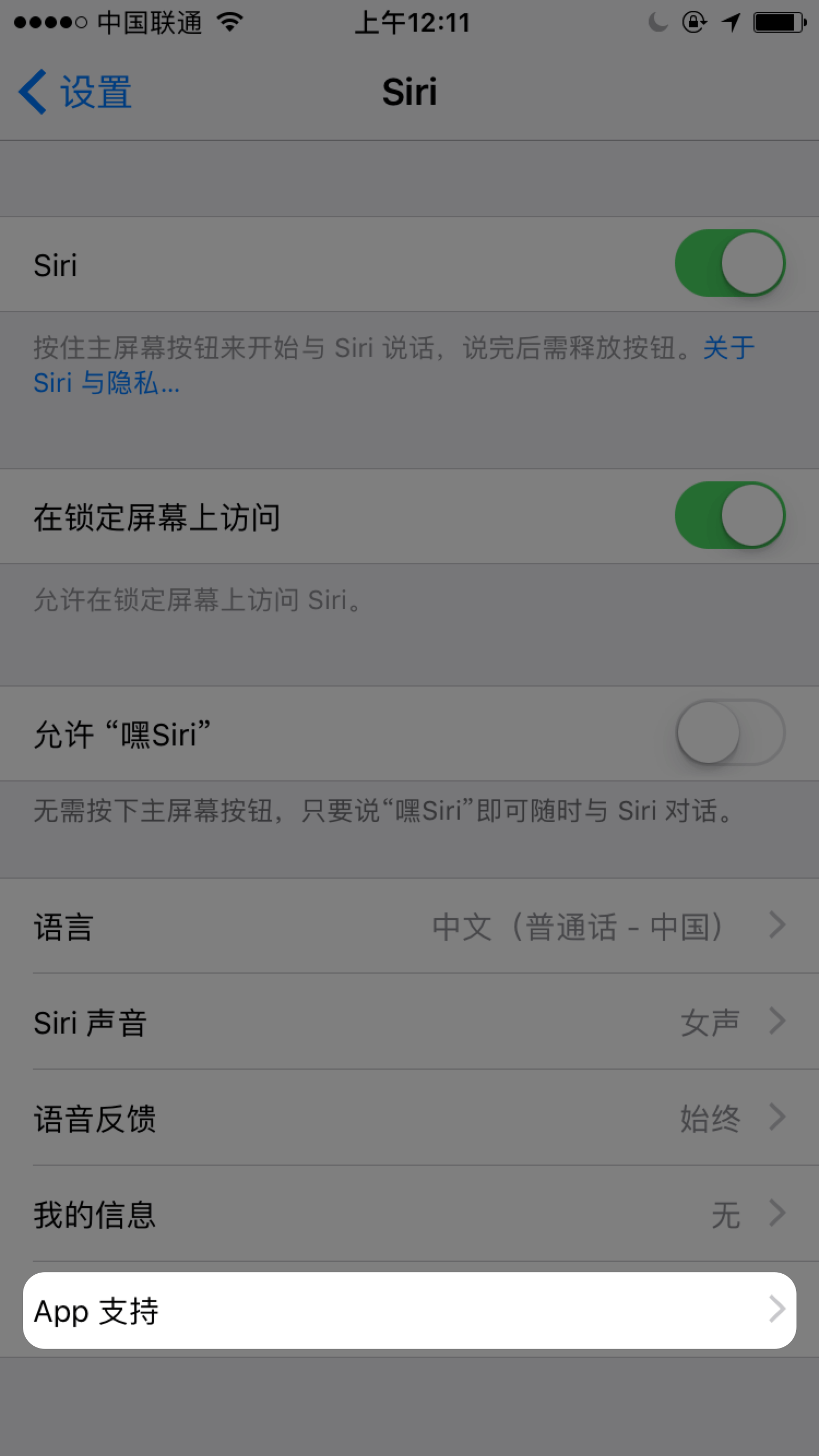Open Siri 声音 options
Image resolution: width=819 pixels, height=1456 pixels.
tap(410, 1022)
